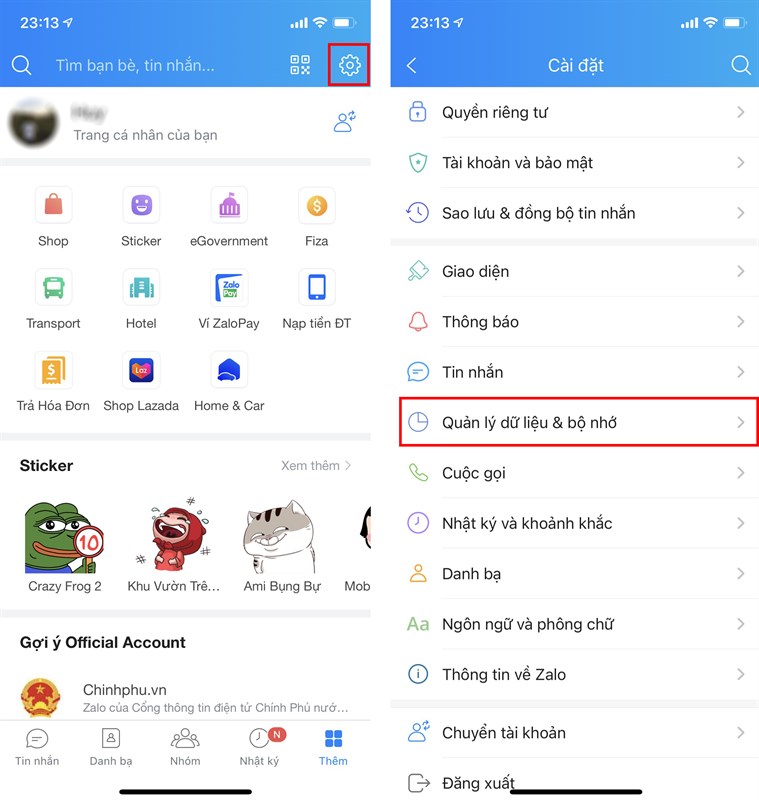
Task: Open the Shop Lazada shortcut
Action: 141,382
